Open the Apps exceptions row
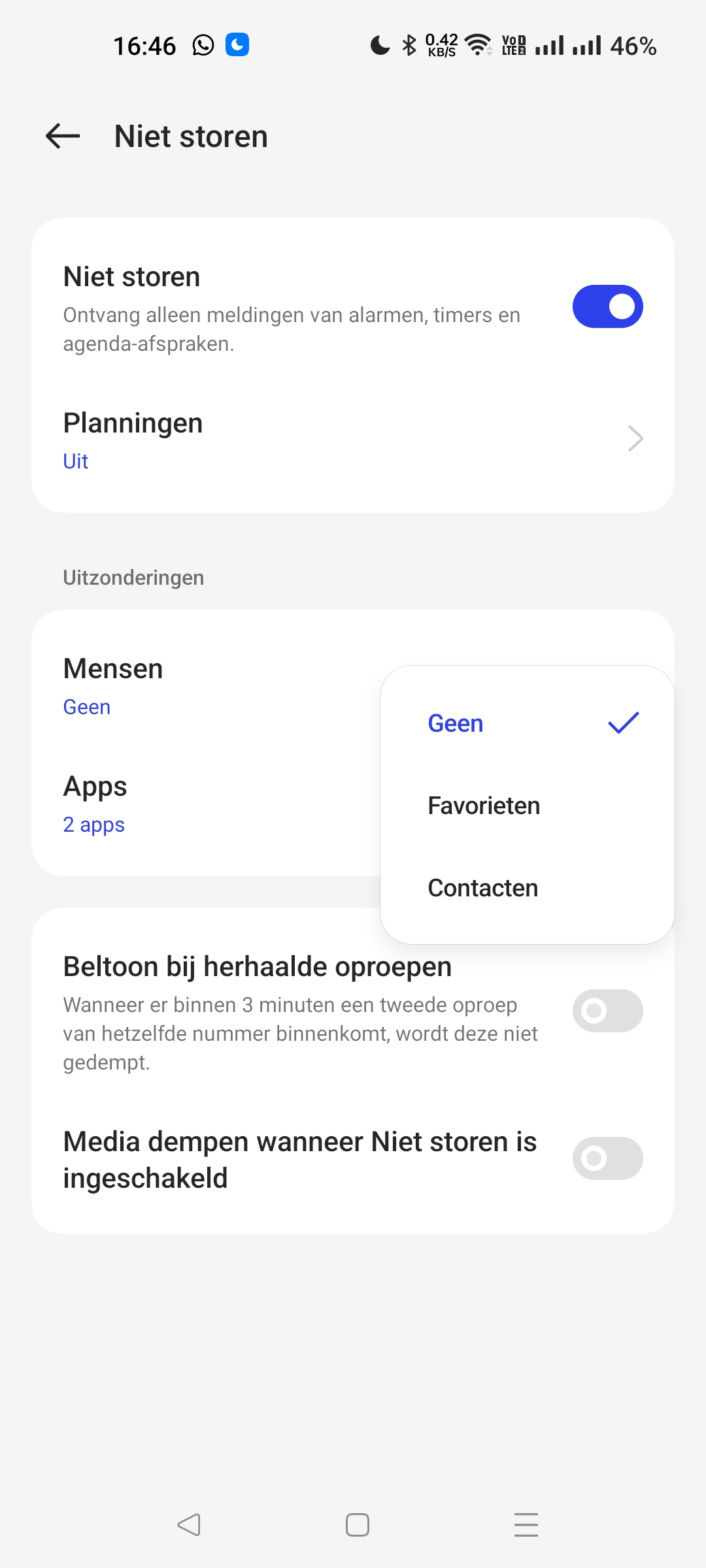This screenshot has height=1568, width=706. pyautogui.click(x=196, y=804)
